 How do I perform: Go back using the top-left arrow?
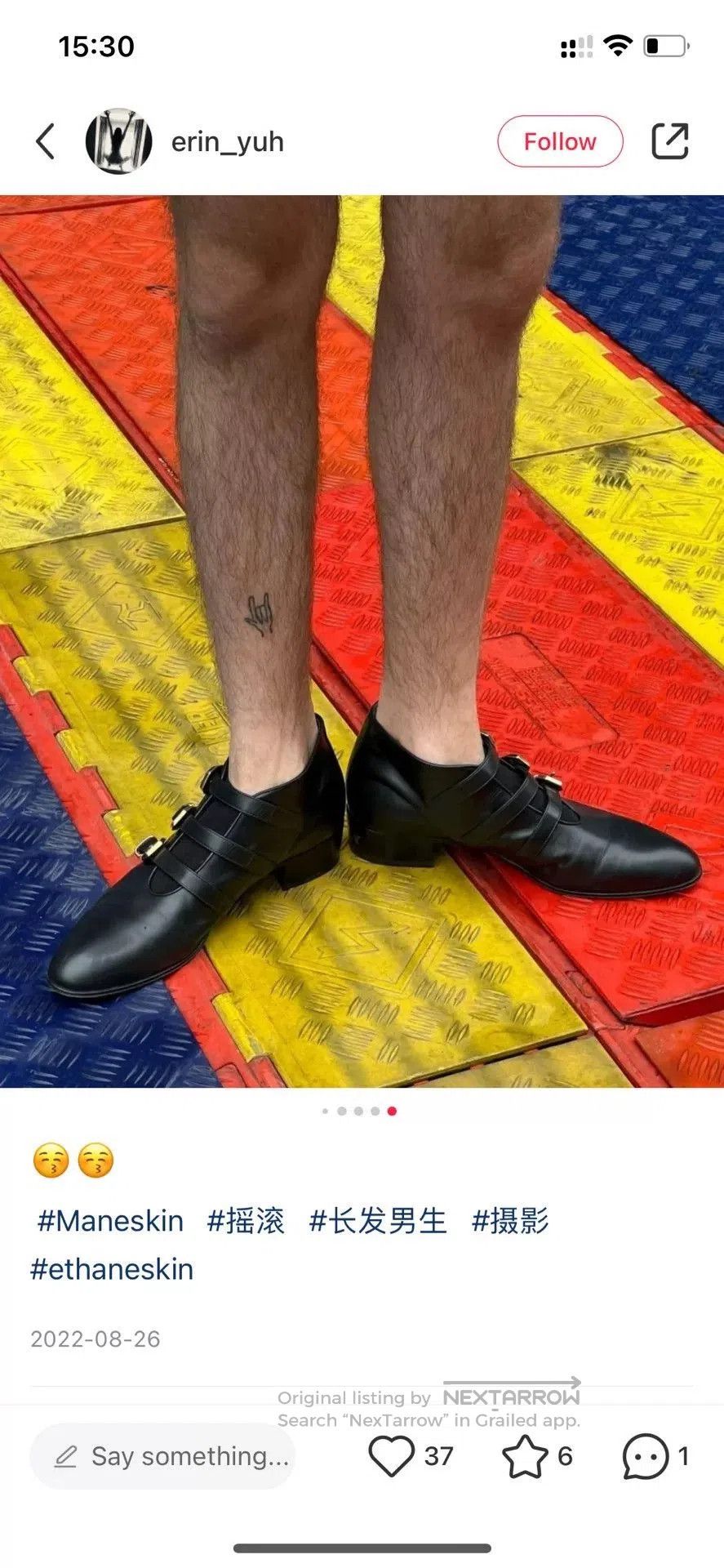[46, 141]
